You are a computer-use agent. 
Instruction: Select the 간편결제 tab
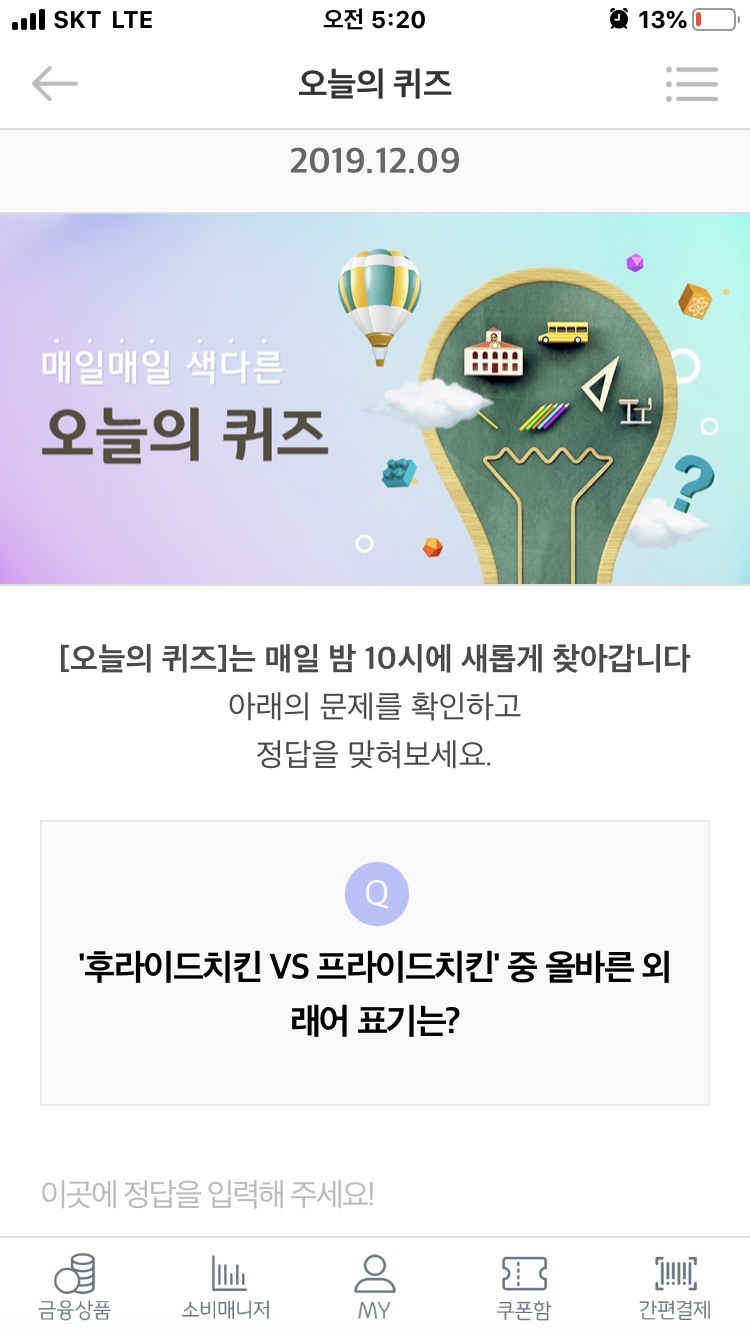[x=675, y=1286]
